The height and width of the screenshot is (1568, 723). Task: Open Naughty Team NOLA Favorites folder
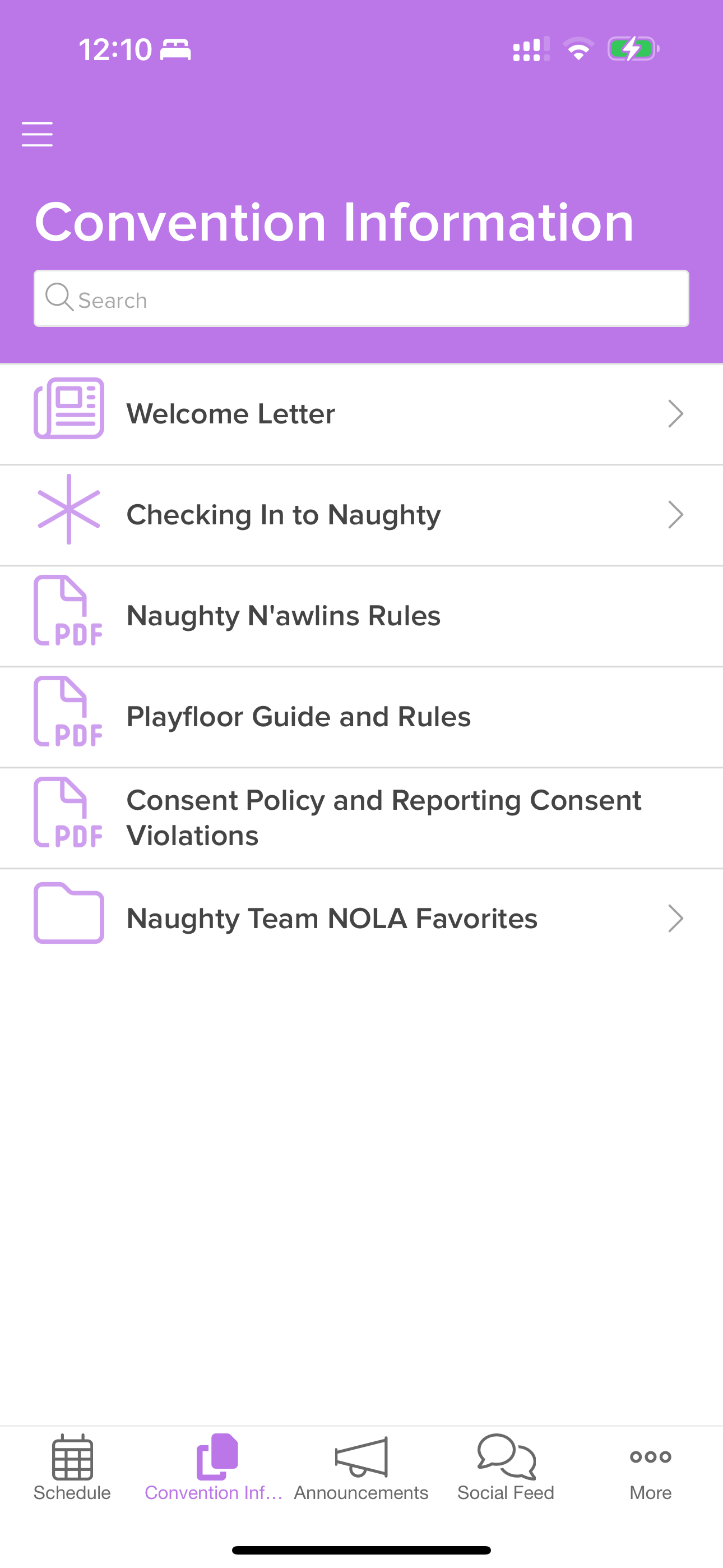pos(361,919)
